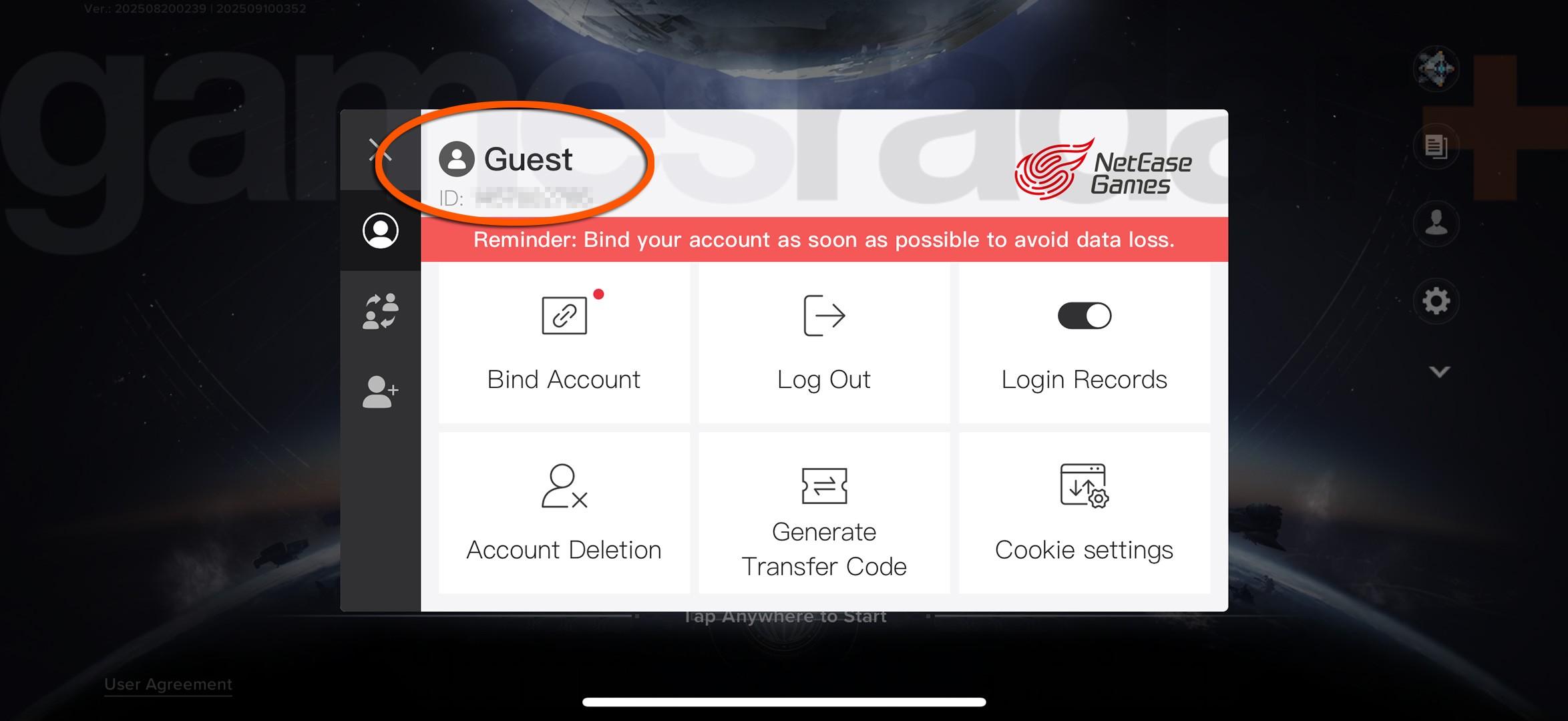Generate Transfer Code

click(823, 513)
